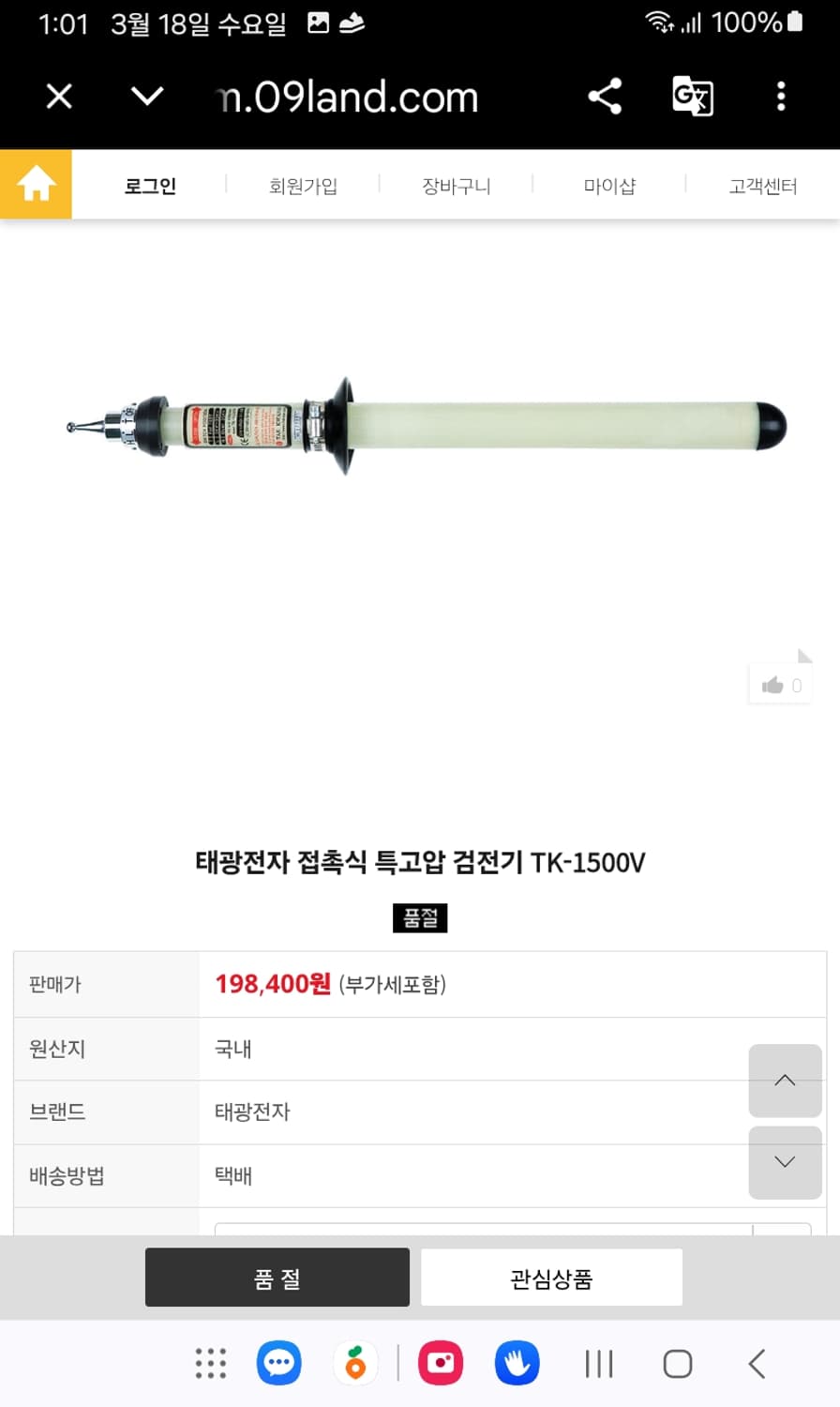
Task: Tap the m.09land.com address bar
Action: tap(347, 97)
